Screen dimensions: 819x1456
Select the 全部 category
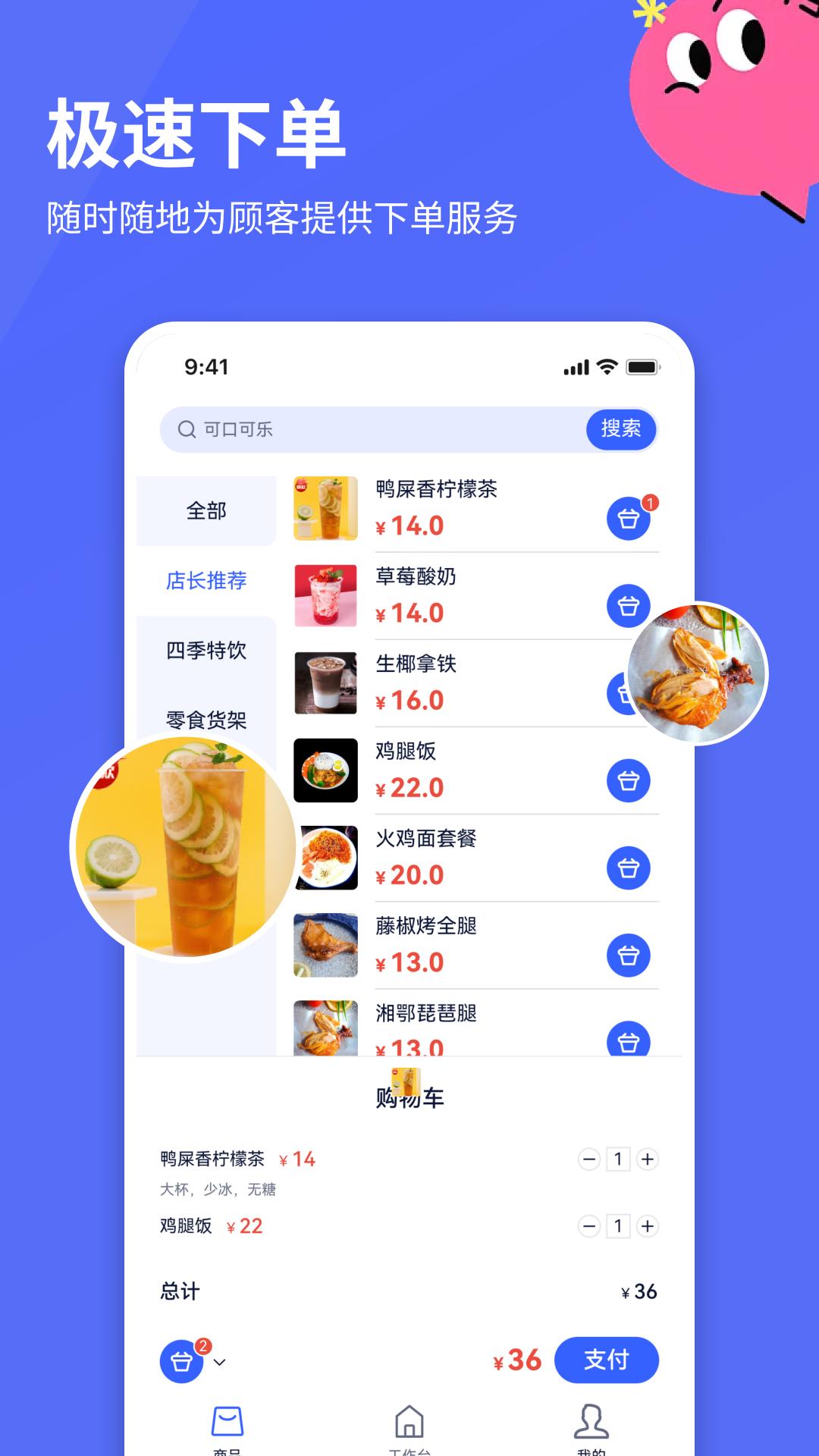pos(206,510)
